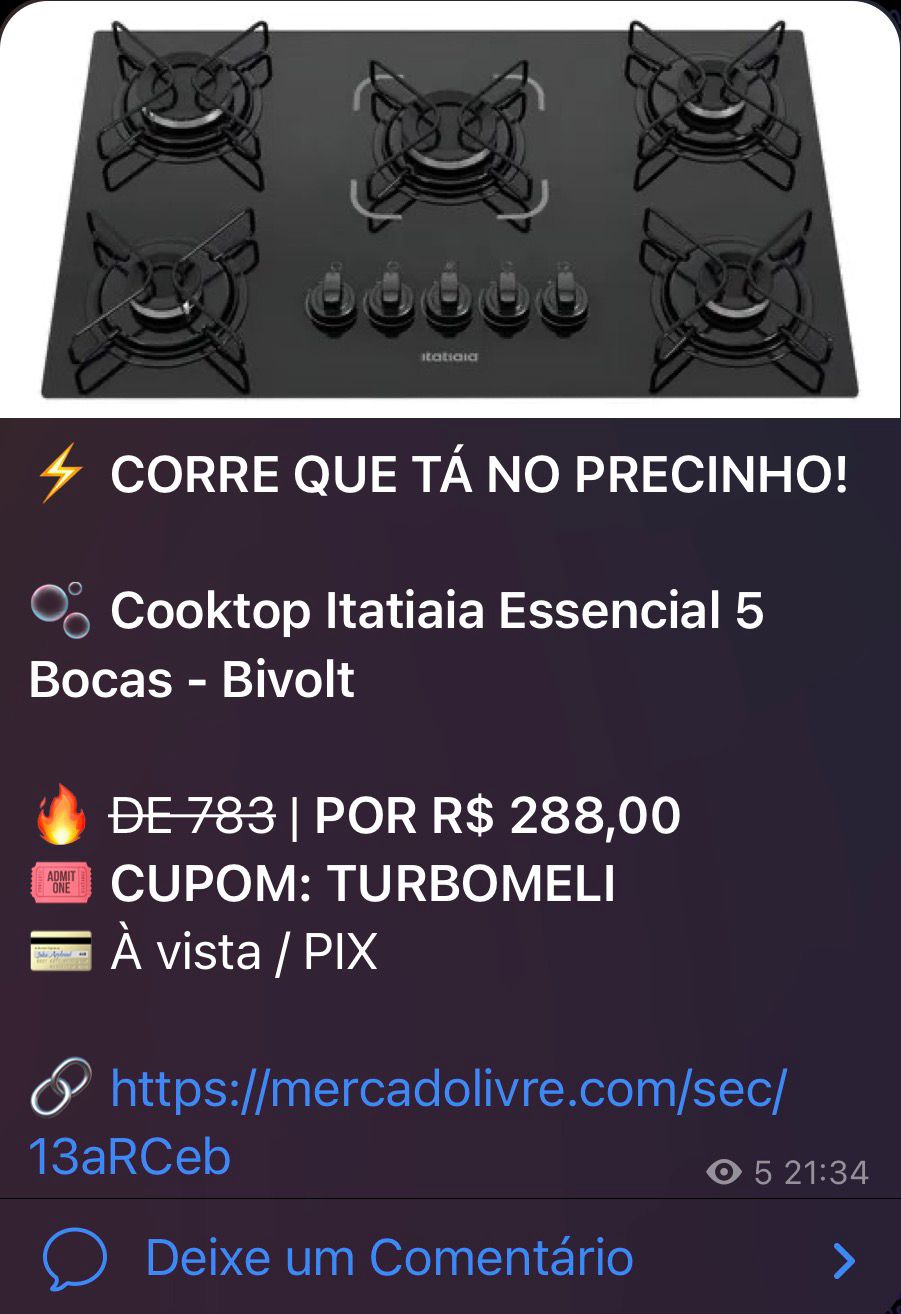Open the mercadolivre.com/sec/13aRCeb link

click(x=448, y=1090)
